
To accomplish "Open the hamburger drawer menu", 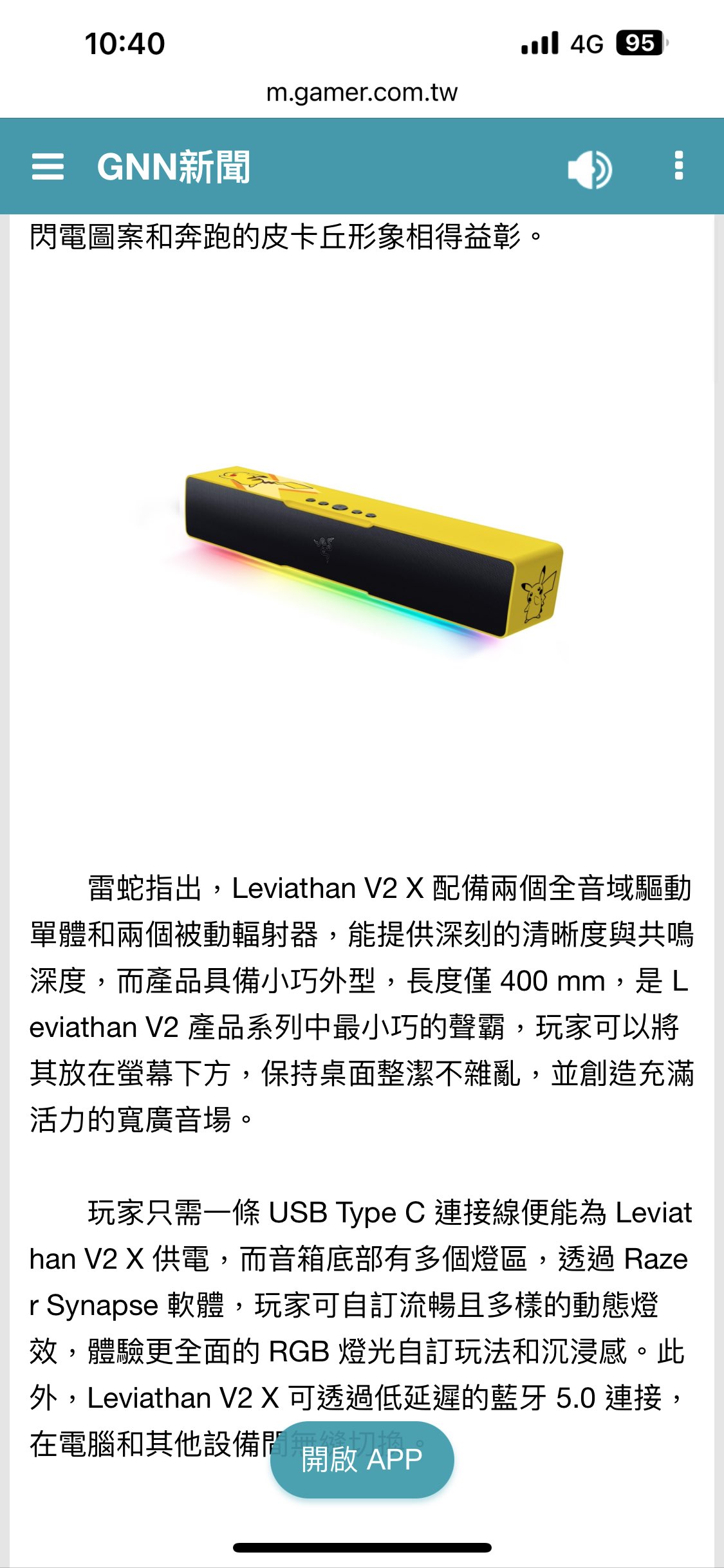I will (48, 167).
